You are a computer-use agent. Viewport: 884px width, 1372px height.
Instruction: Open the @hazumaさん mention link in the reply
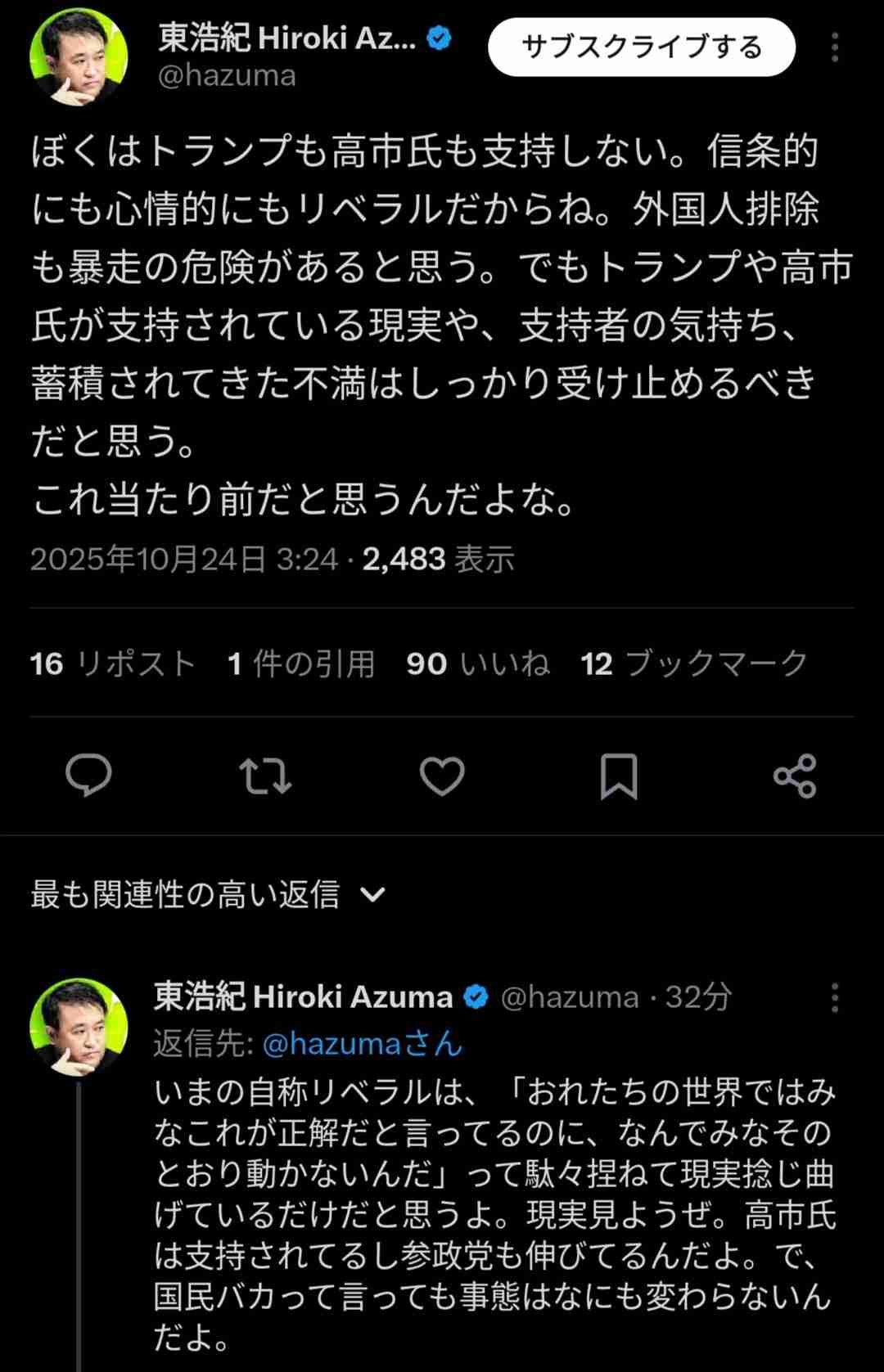[x=363, y=1043]
